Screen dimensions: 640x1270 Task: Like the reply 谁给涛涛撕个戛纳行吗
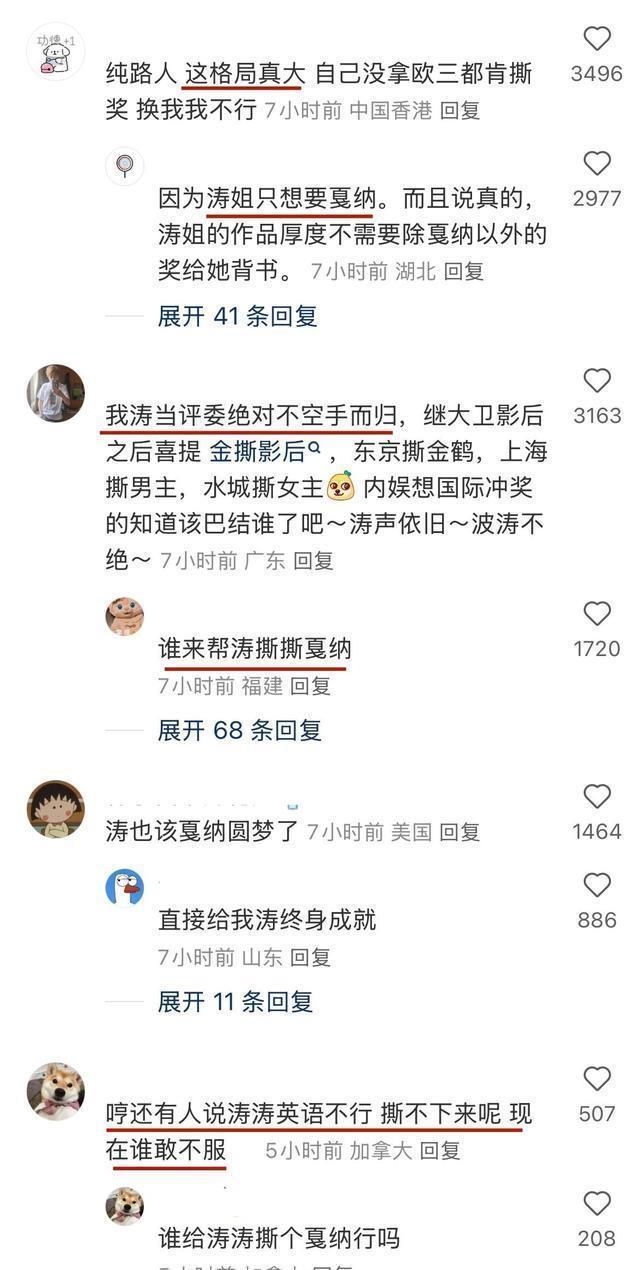[x=597, y=1204]
